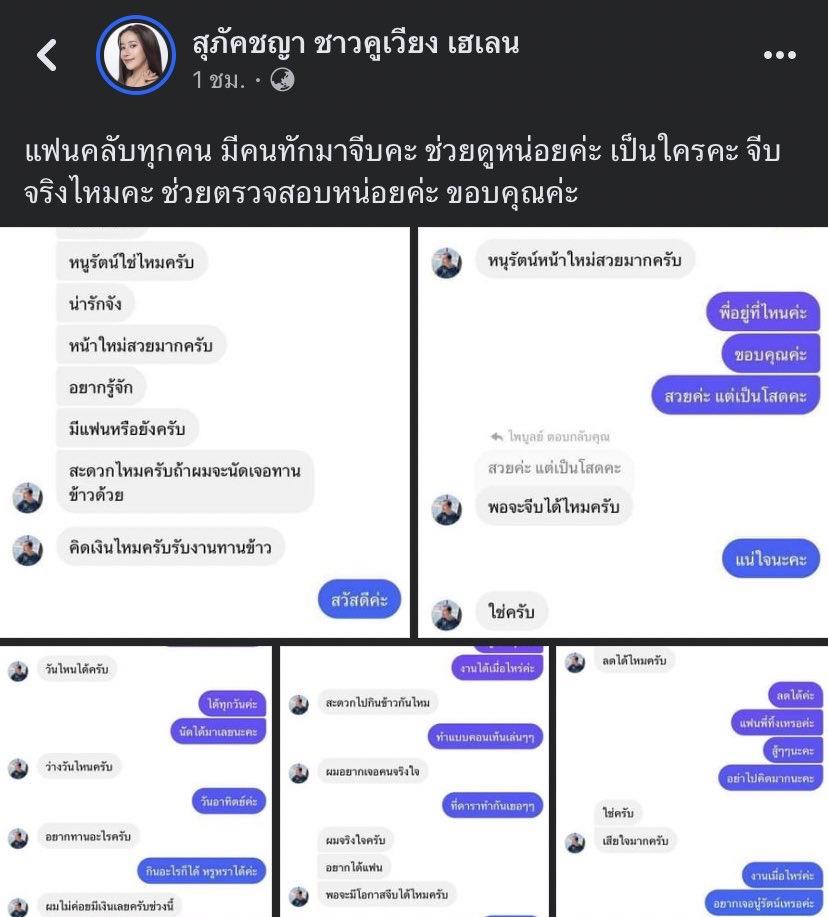
Task: Open chat screenshot starting with วันไหนได้ครับ
Action: [x=136, y=780]
